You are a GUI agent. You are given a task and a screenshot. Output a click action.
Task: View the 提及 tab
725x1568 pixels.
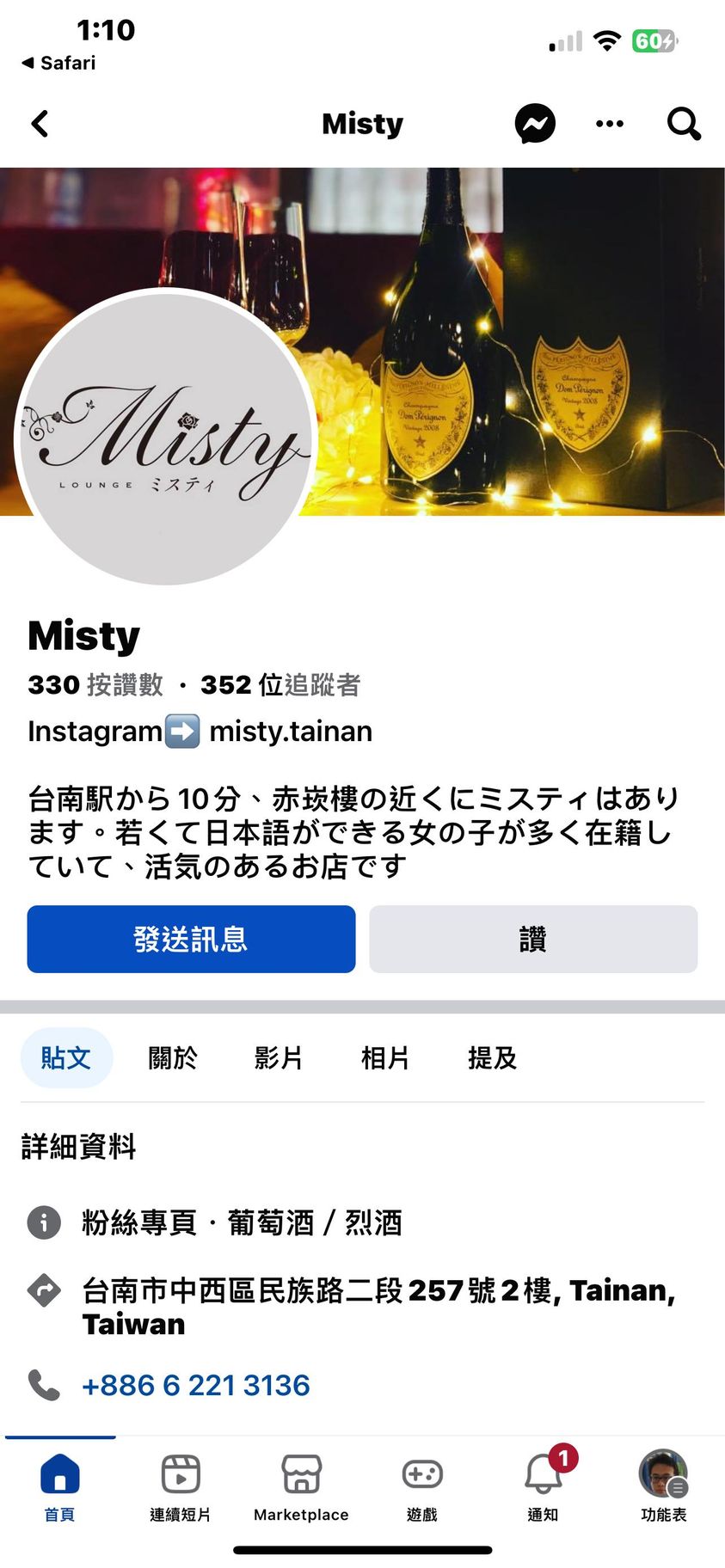tap(492, 1057)
